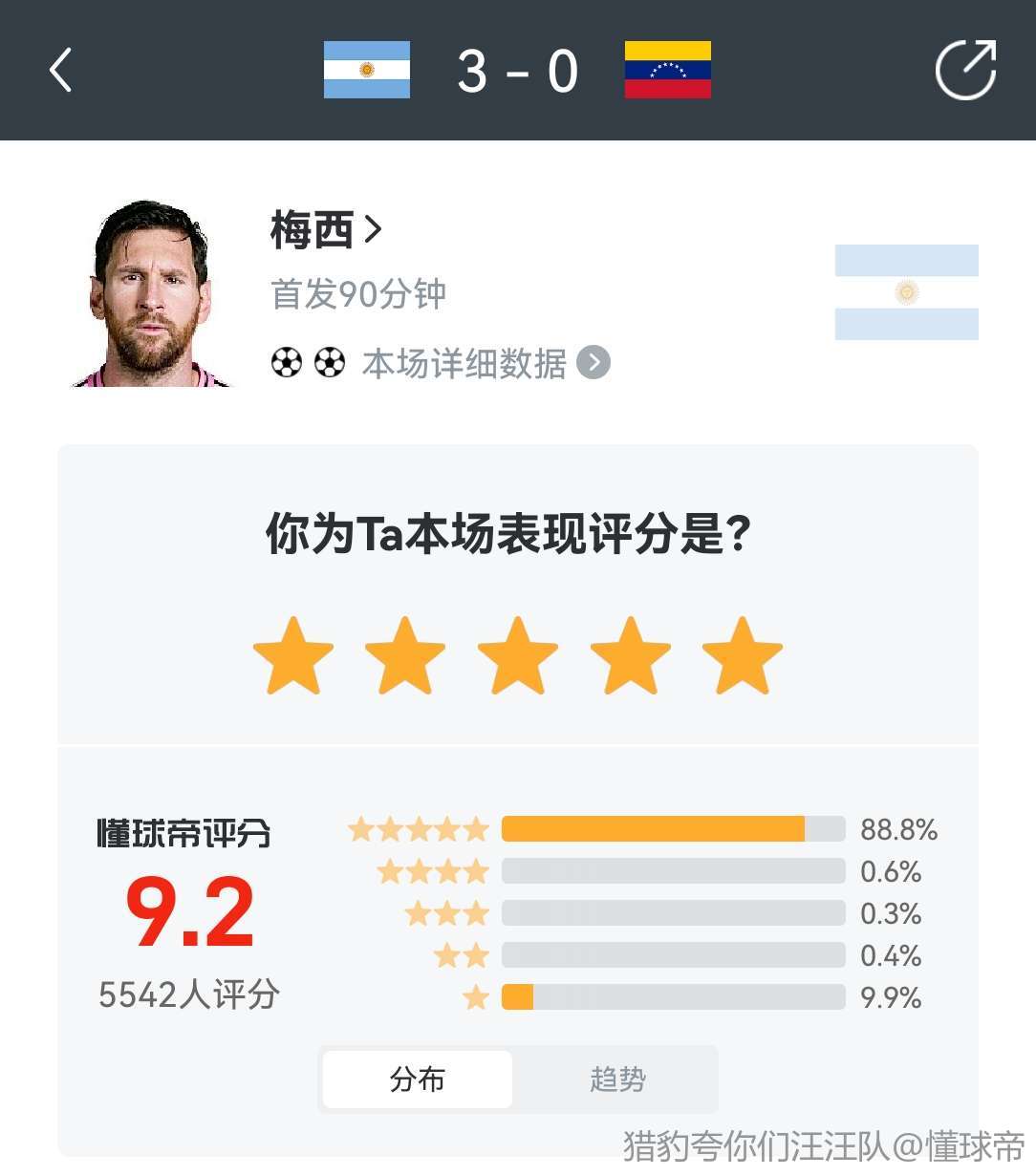
Task: Rate the performance two stars
Action: pos(405,656)
